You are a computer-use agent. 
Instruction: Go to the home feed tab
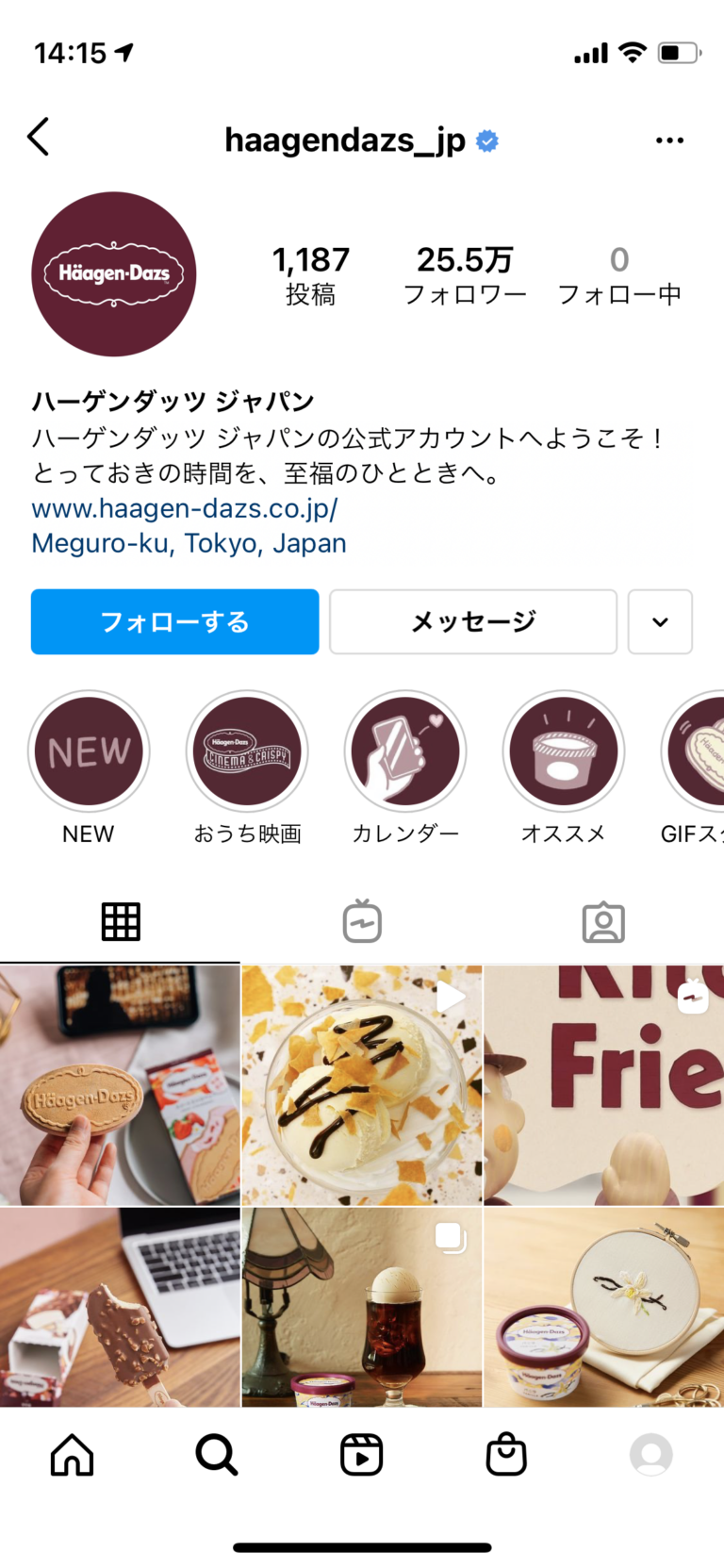point(73,1455)
